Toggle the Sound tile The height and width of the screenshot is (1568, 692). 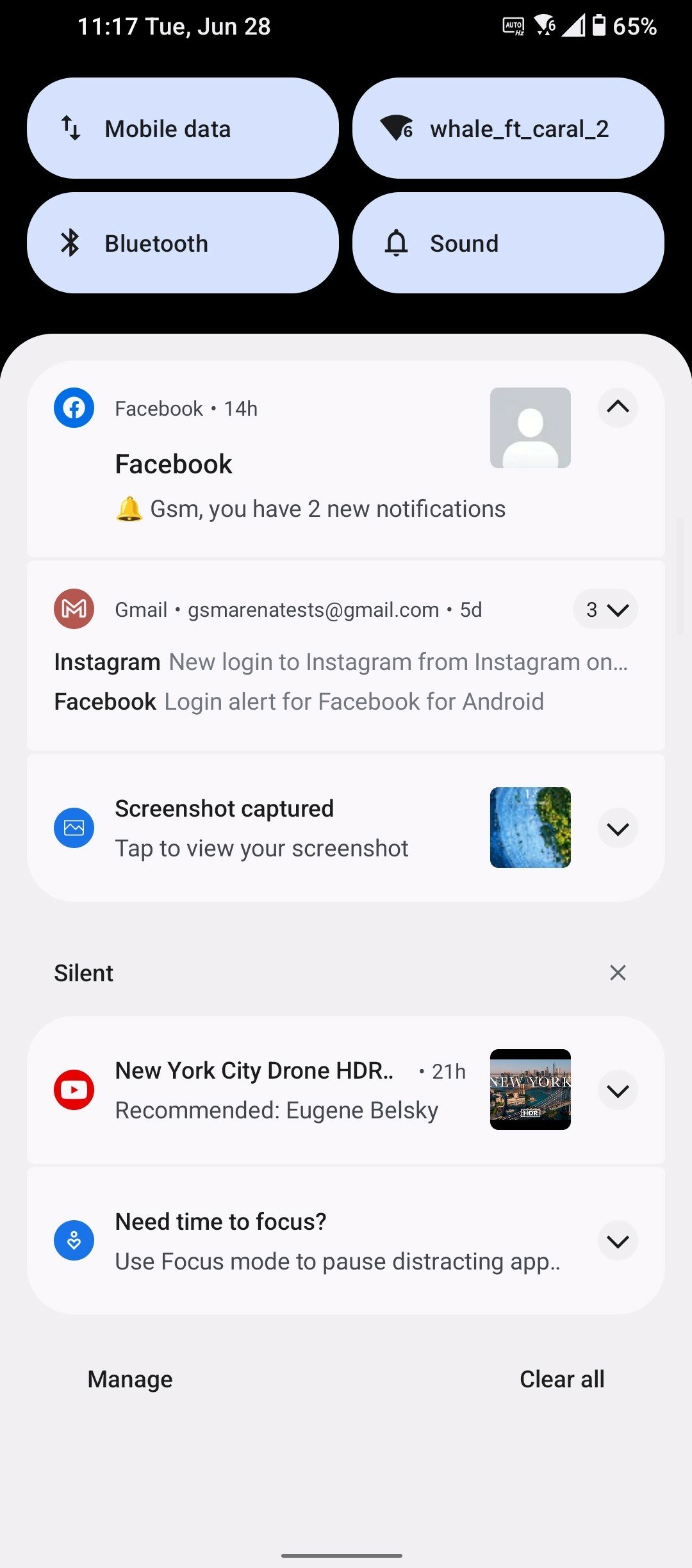(x=508, y=243)
